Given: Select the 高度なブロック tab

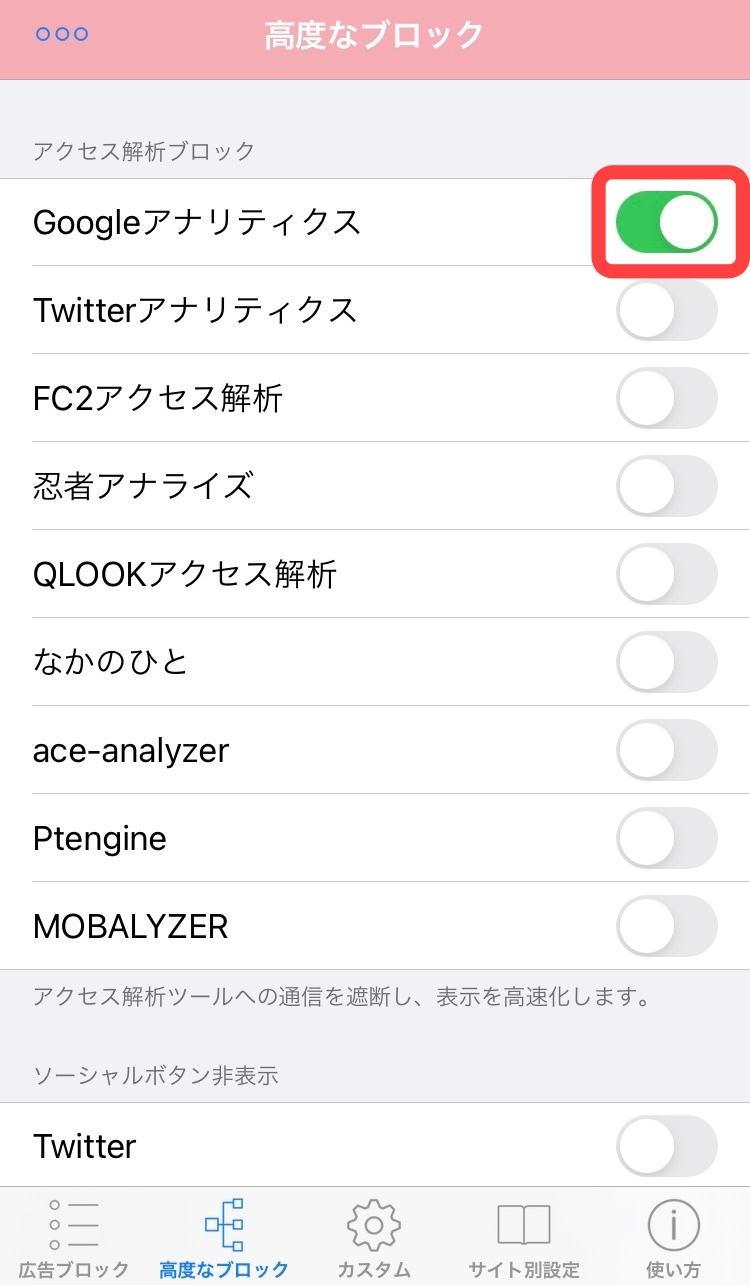Looking at the screenshot, I should (224, 1237).
